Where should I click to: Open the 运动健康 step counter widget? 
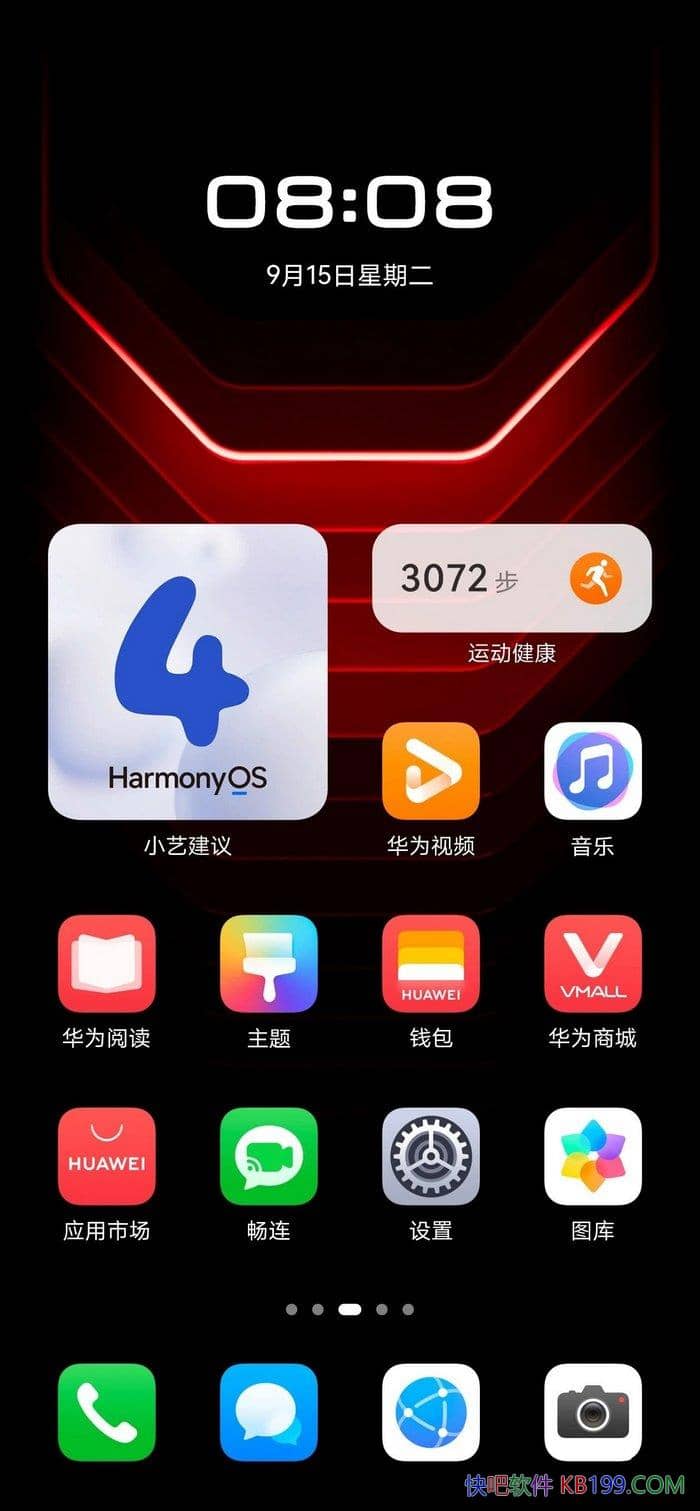coord(511,578)
